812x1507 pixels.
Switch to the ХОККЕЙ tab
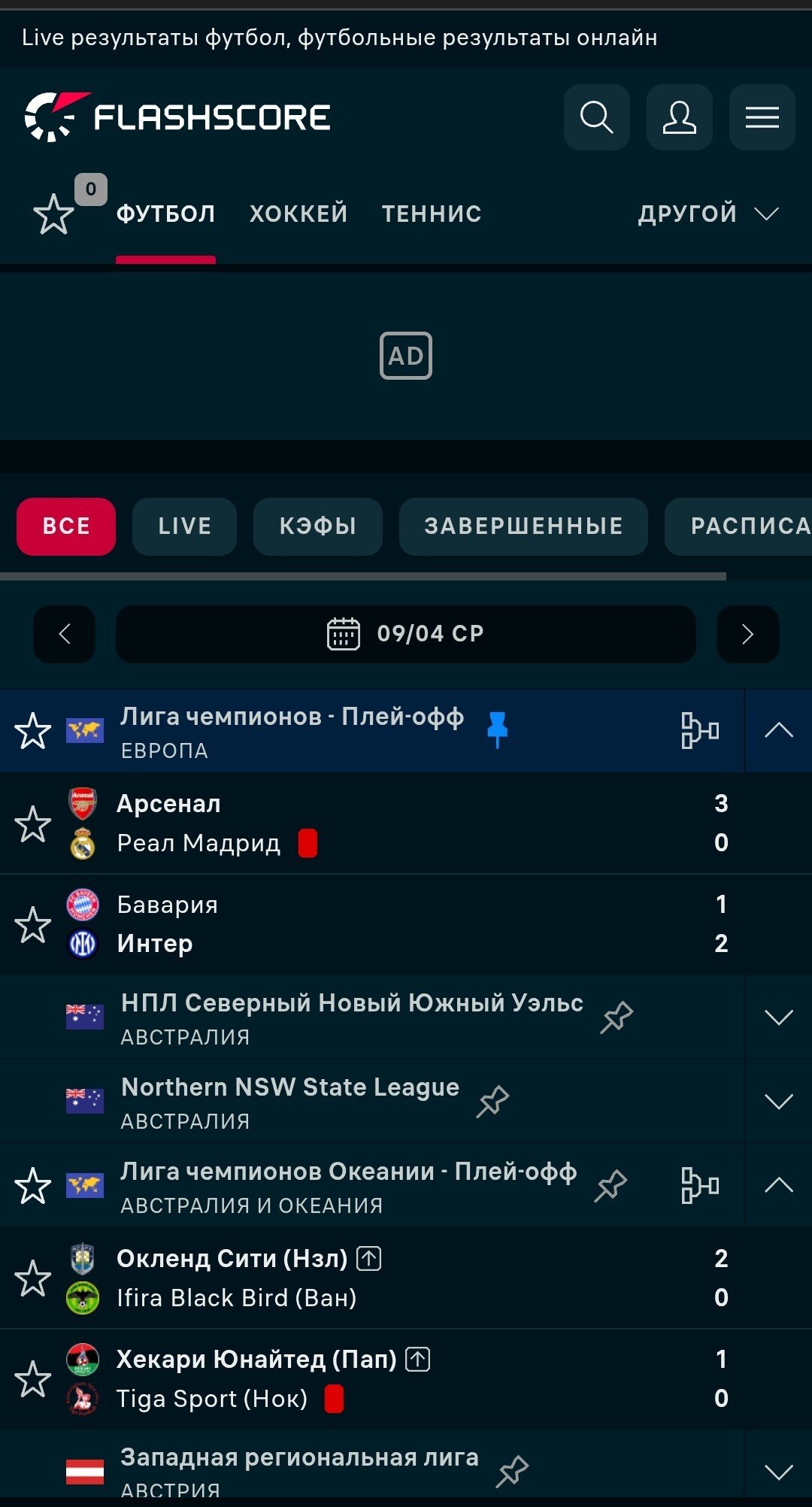(x=298, y=214)
